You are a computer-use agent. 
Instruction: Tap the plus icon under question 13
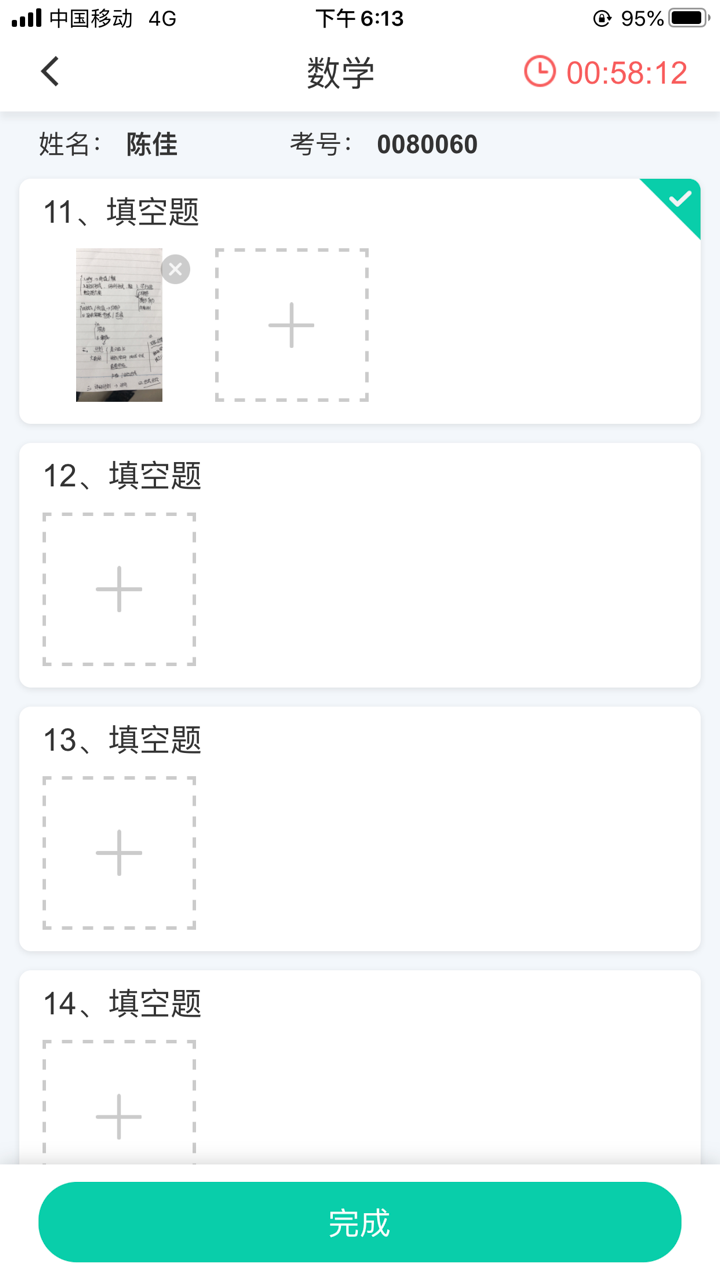pyautogui.click(x=117, y=852)
